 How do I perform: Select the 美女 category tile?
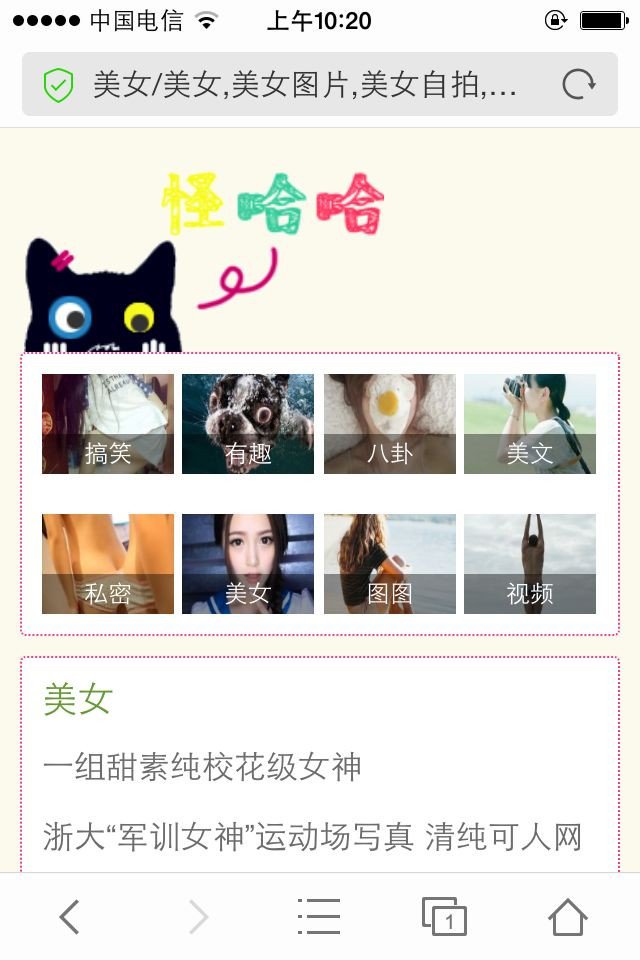[248, 564]
